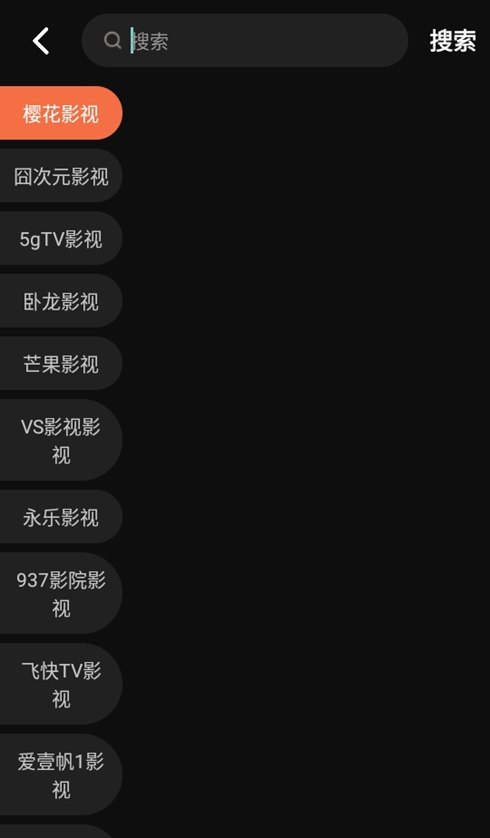Image resolution: width=490 pixels, height=838 pixels.
Task: Go back with the top-left arrow
Action: [x=41, y=41]
